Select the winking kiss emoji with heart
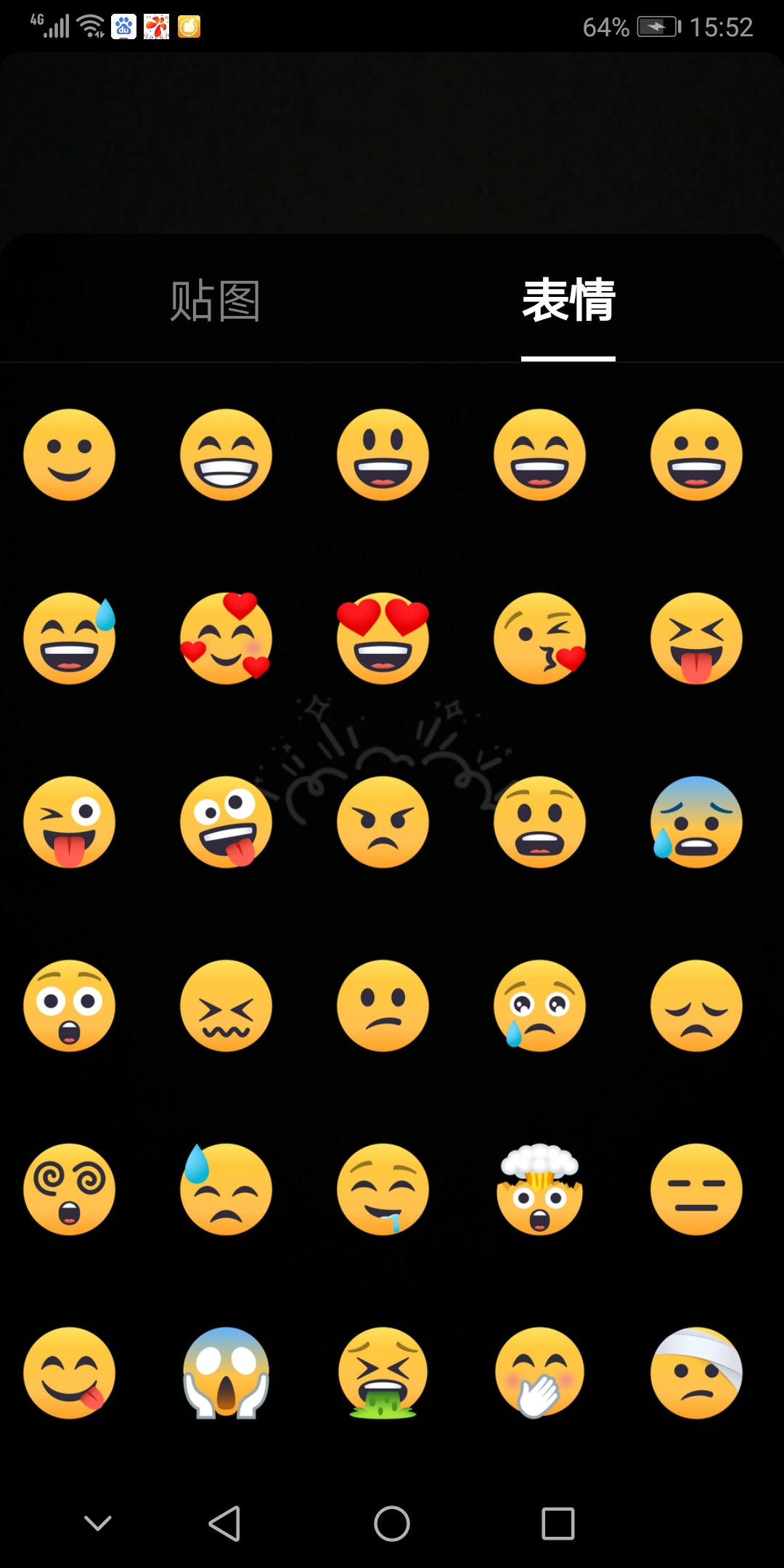This screenshot has width=784, height=1568. point(539,639)
